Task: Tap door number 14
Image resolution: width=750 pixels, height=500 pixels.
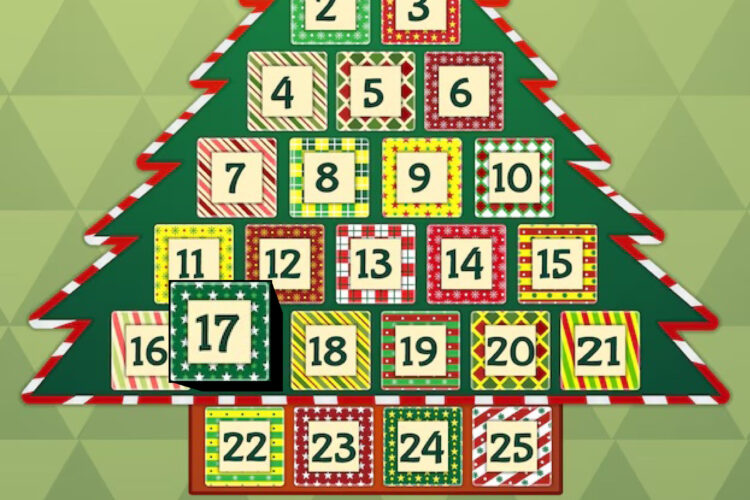Action: point(466,264)
